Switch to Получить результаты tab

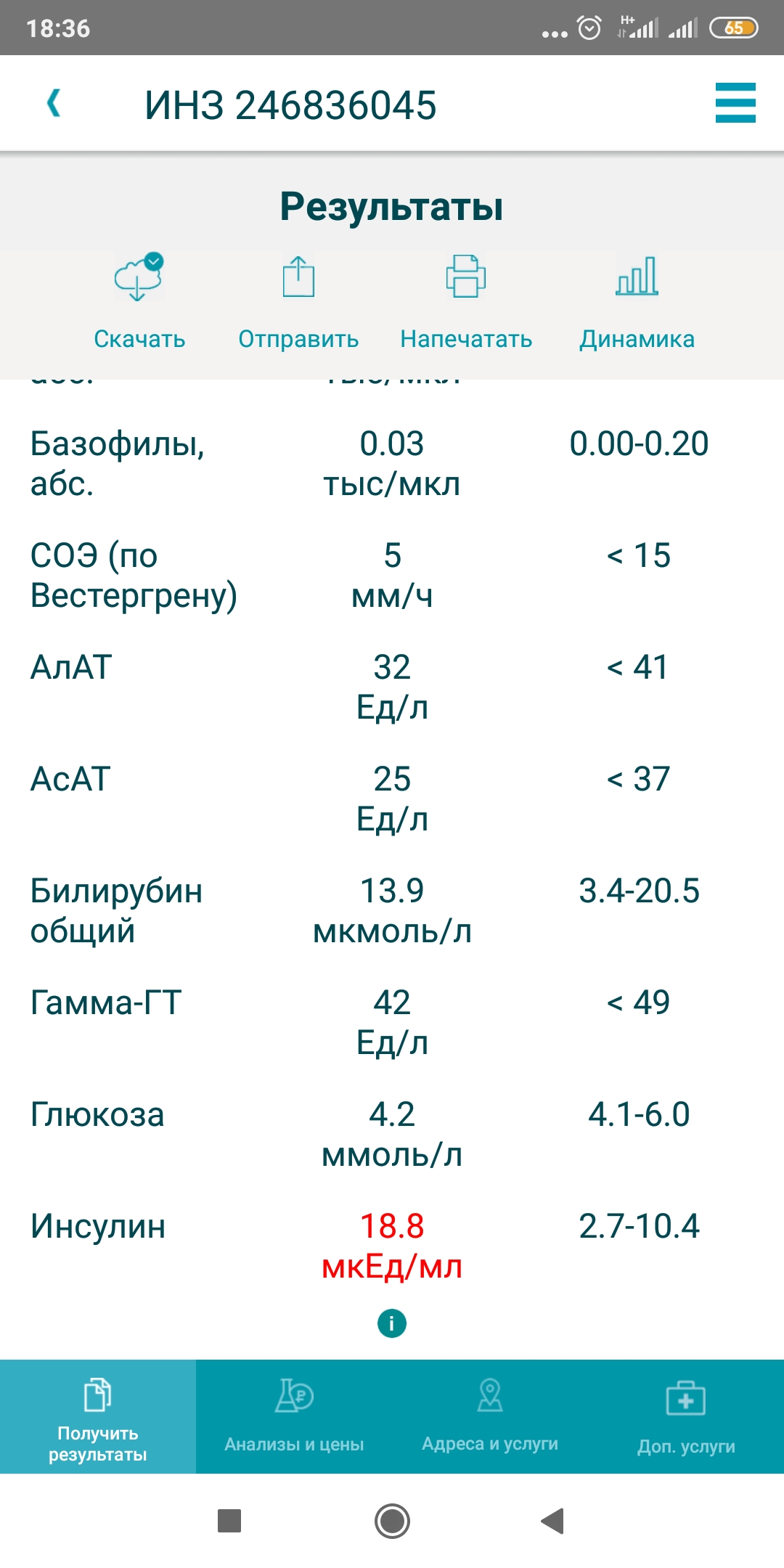click(x=98, y=1416)
